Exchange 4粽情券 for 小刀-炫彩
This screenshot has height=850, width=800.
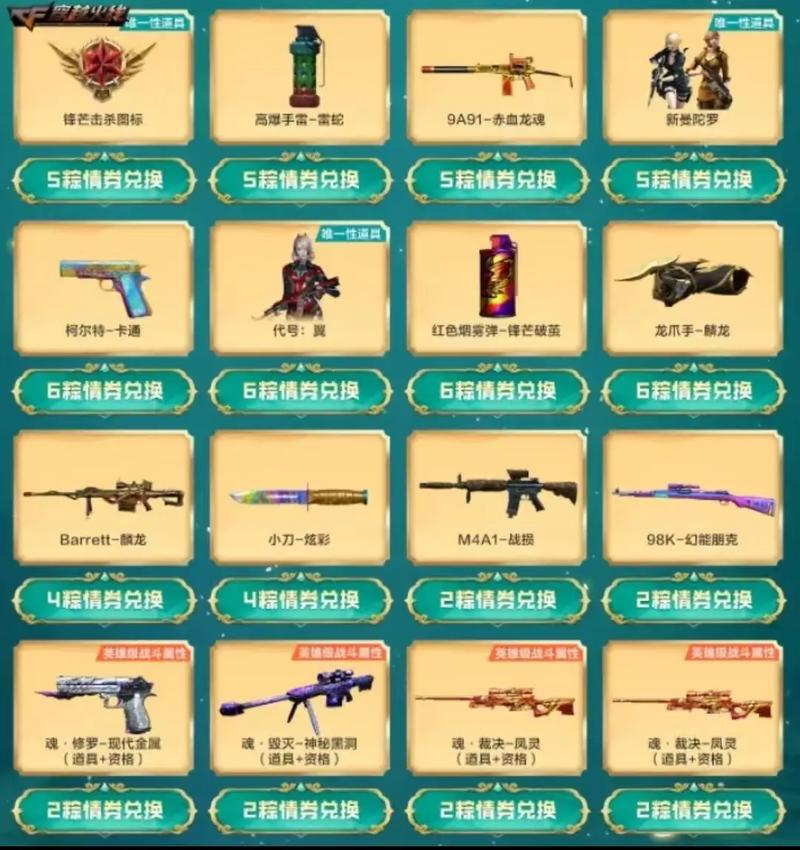300,600
